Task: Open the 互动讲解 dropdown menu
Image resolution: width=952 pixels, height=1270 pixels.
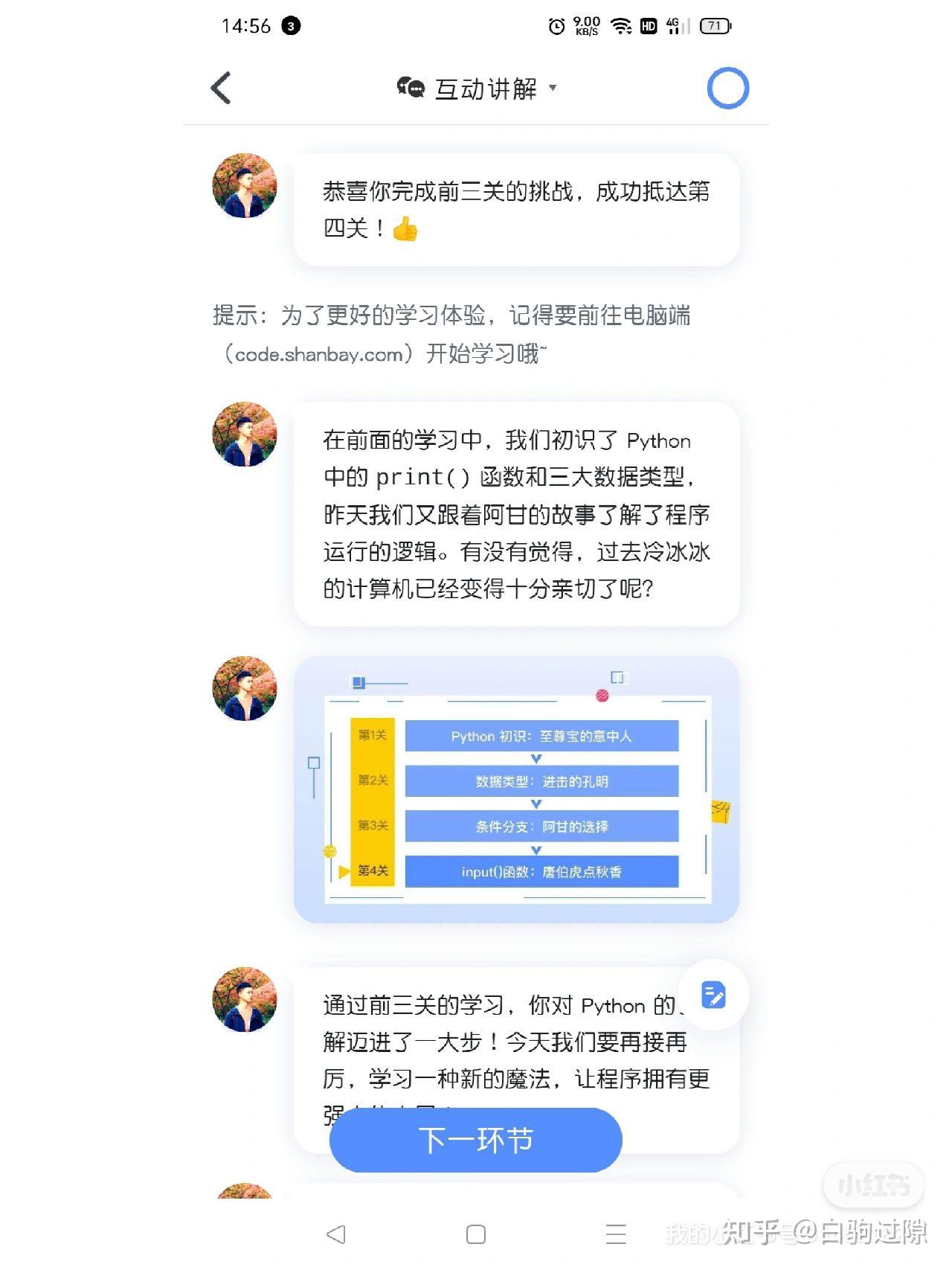Action: 477,89
